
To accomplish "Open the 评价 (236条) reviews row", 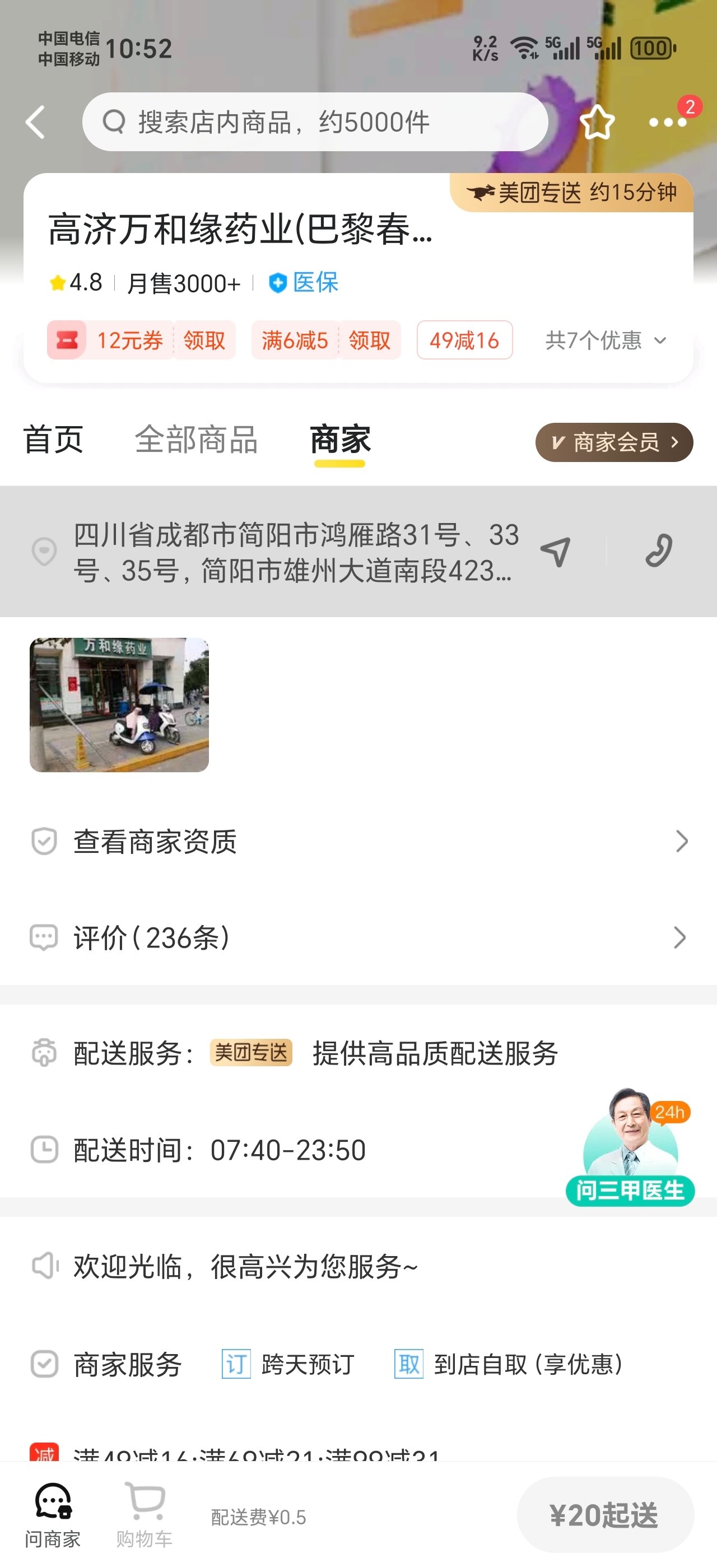I will [x=358, y=937].
